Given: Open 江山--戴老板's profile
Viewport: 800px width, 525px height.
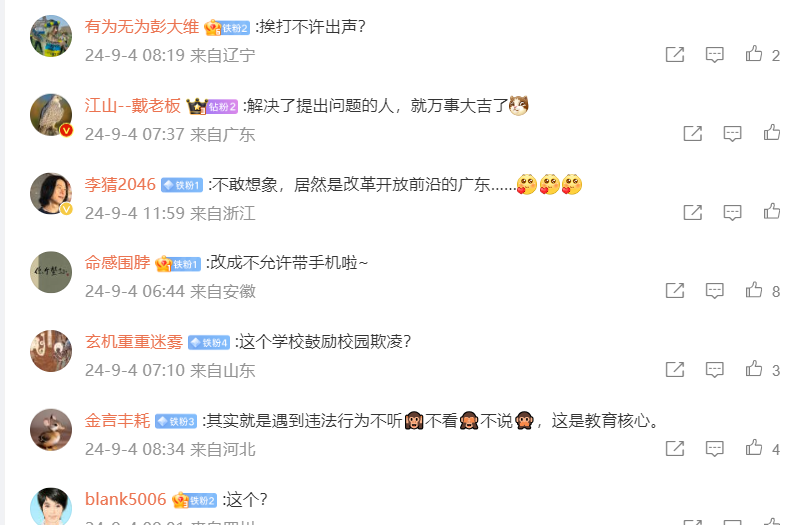Looking at the screenshot, I should [132, 105].
